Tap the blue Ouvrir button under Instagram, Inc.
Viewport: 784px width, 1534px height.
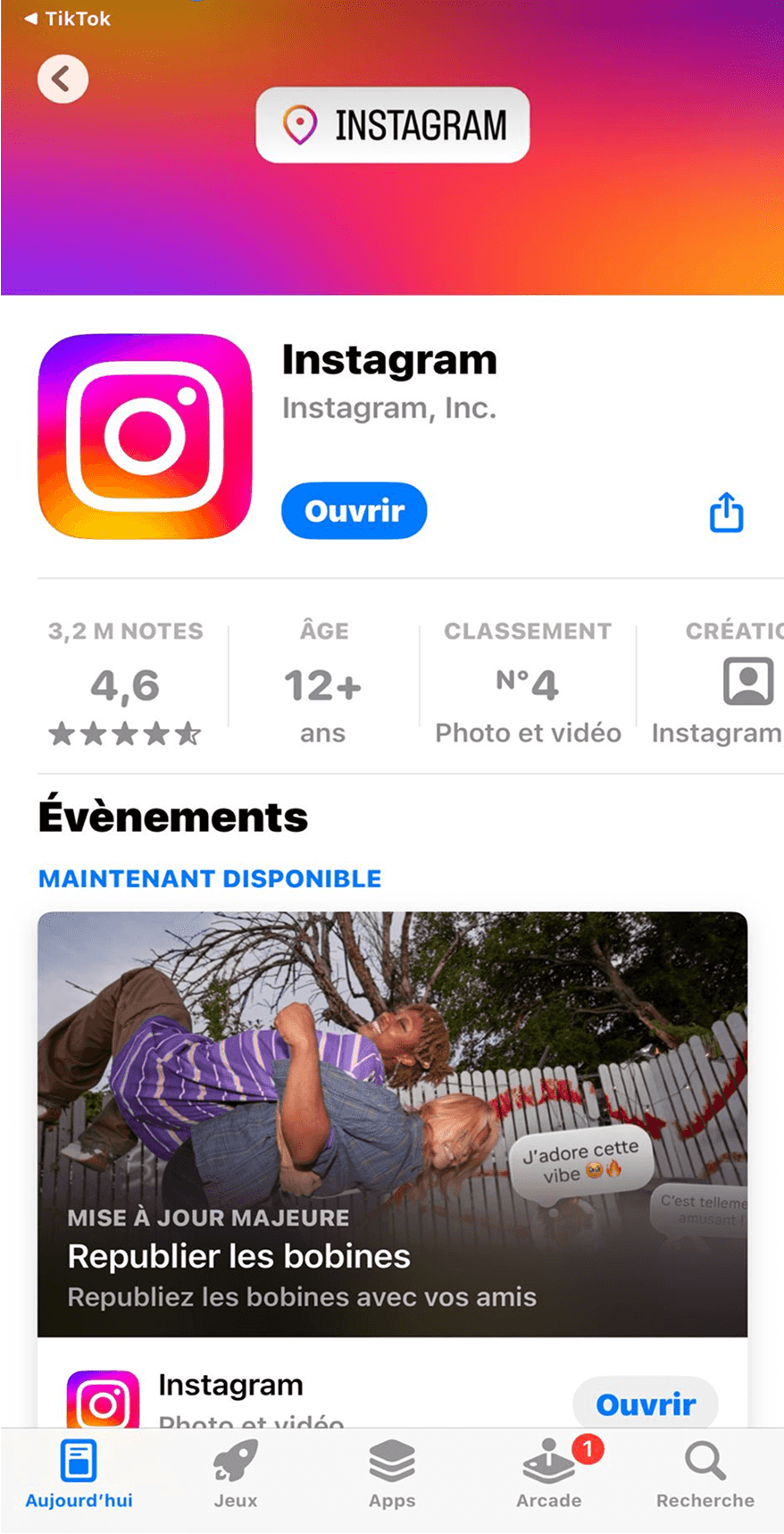tap(354, 511)
